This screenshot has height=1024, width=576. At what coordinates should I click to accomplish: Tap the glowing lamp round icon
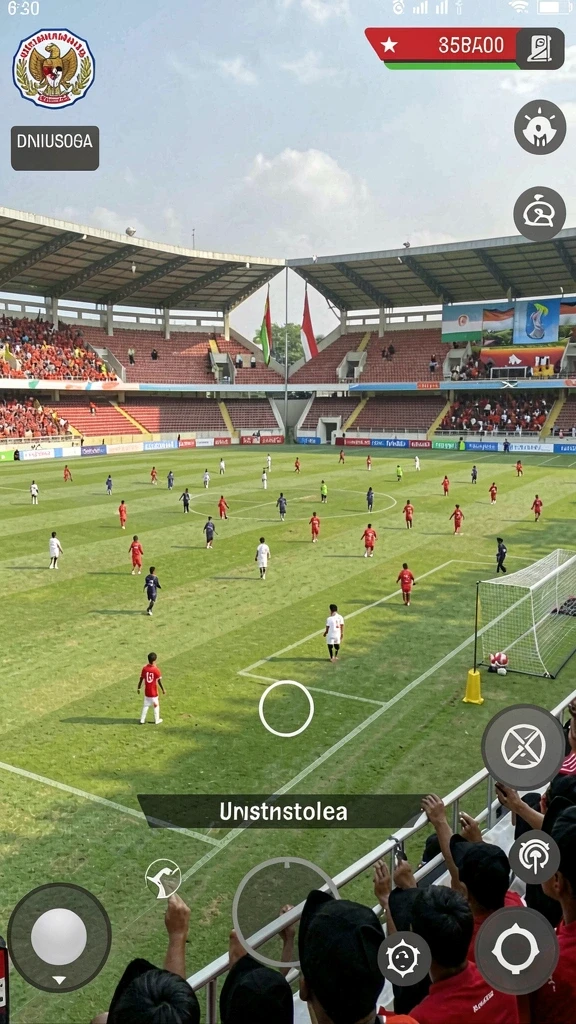click(x=540, y=127)
